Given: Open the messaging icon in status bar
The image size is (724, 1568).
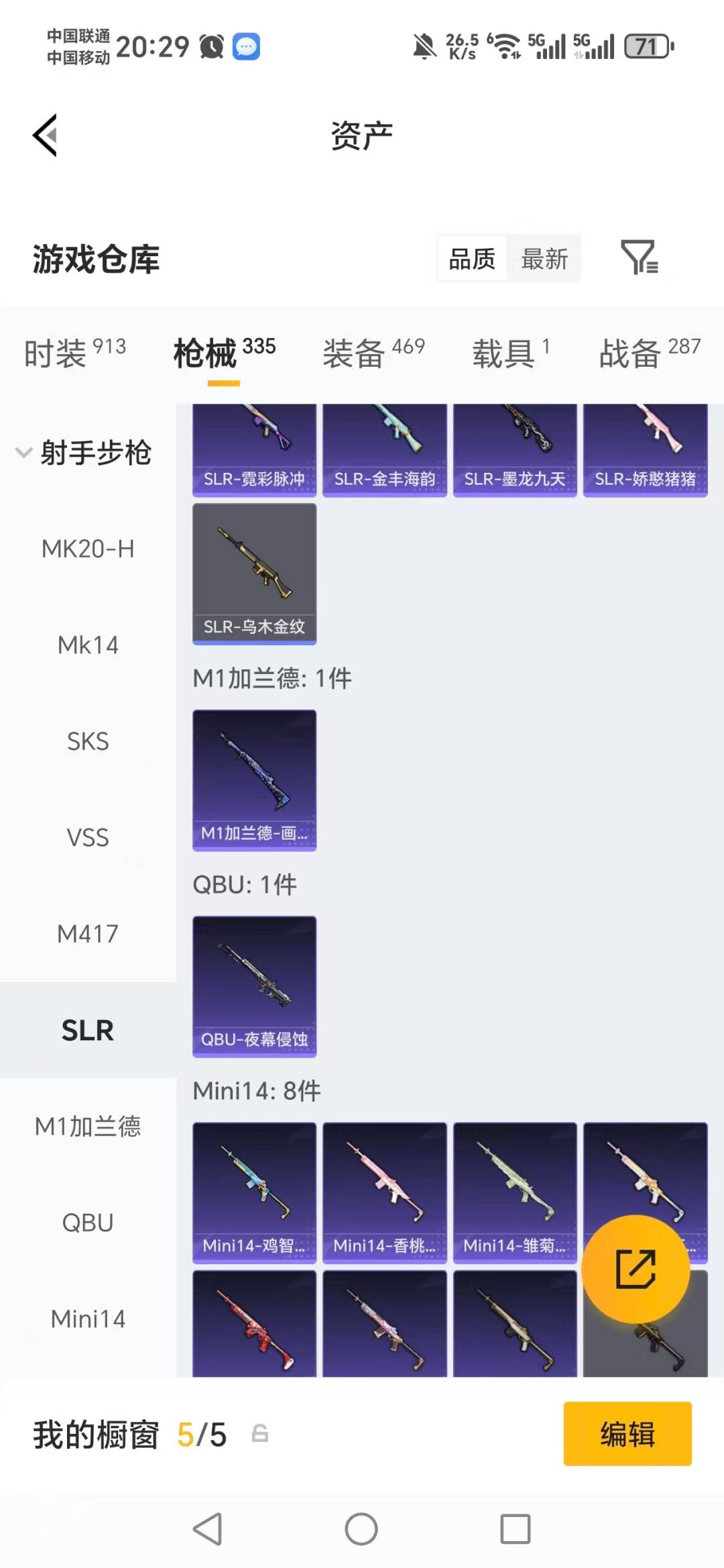Looking at the screenshot, I should tap(247, 46).
